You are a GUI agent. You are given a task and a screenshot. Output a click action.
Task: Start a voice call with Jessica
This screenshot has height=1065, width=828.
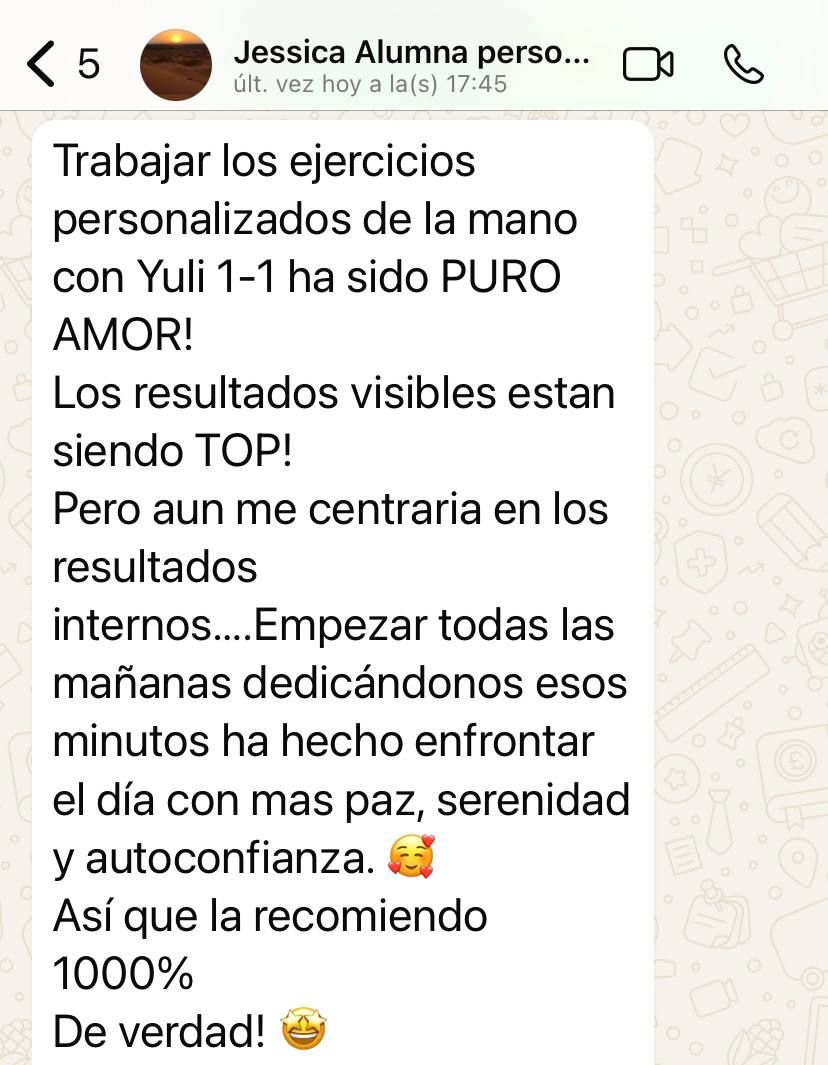pos(742,64)
